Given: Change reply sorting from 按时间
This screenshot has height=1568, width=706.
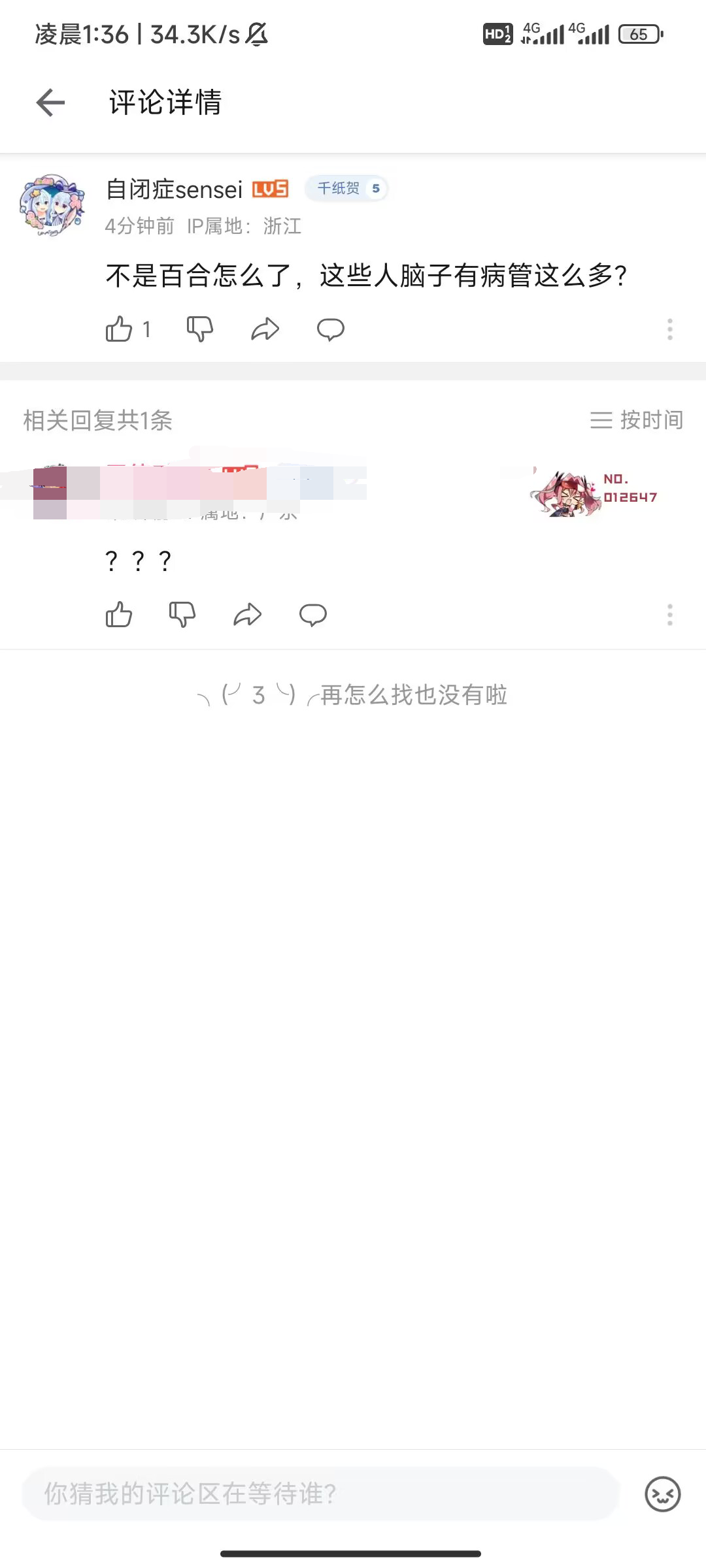Looking at the screenshot, I should tap(636, 420).
